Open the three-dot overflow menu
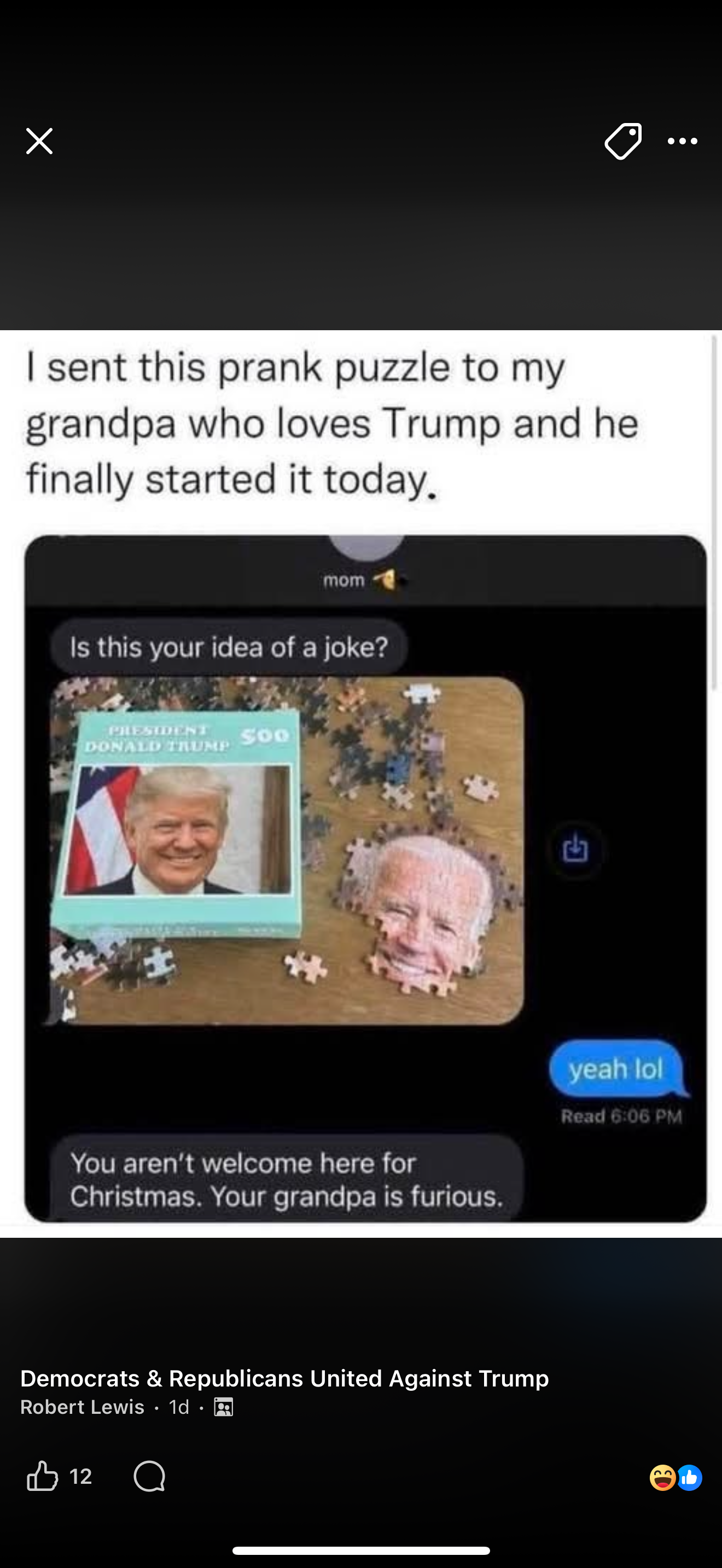 pyautogui.click(x=682, y=141)
